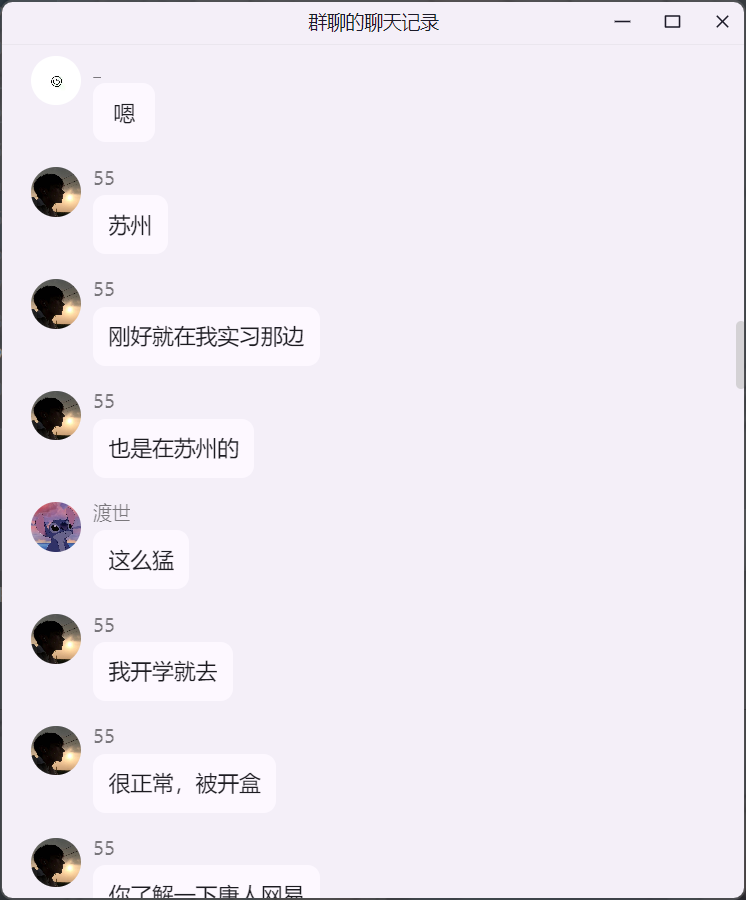Viewport: 746px width, 900px height.
Task: Minimize the chat record window
Action: [622, 22]
